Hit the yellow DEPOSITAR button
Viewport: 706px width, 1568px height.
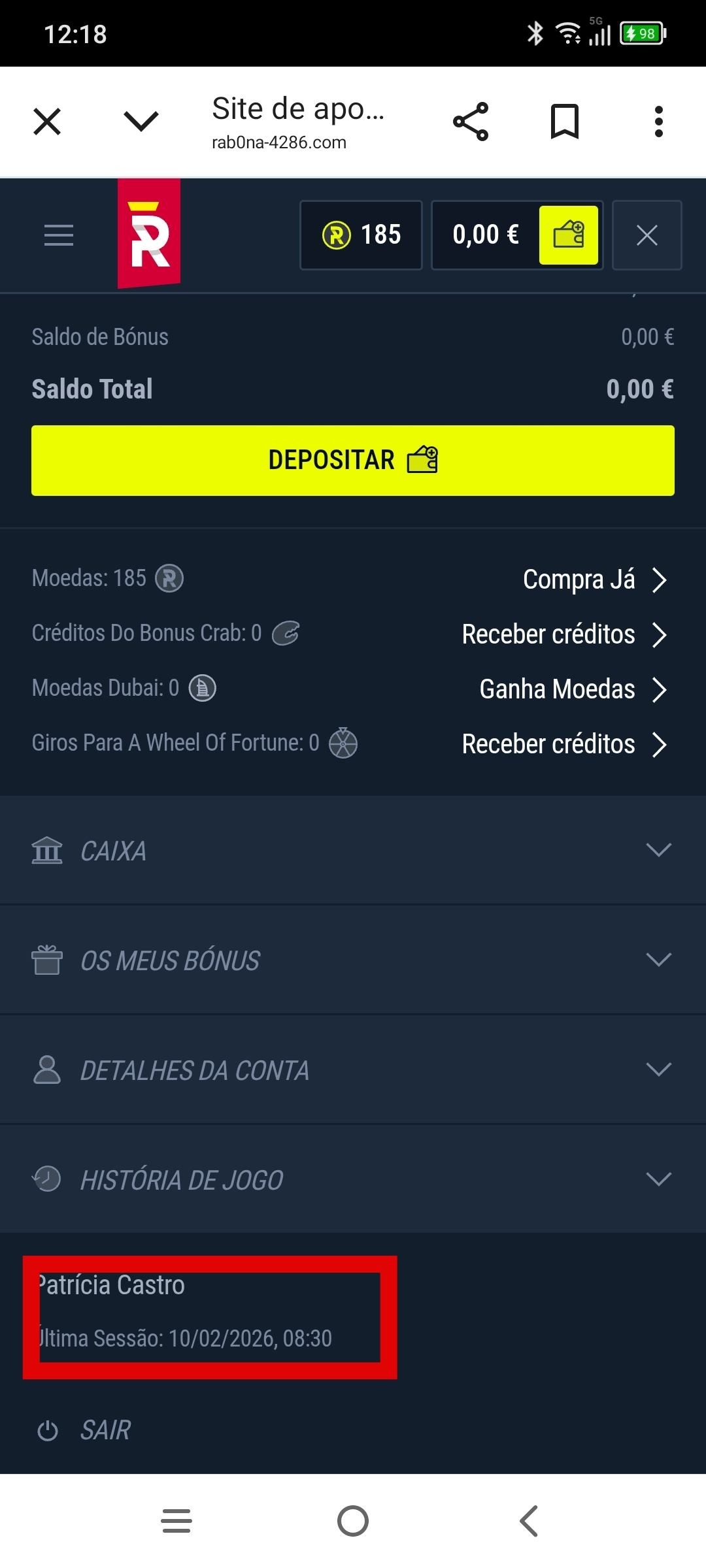353,461
